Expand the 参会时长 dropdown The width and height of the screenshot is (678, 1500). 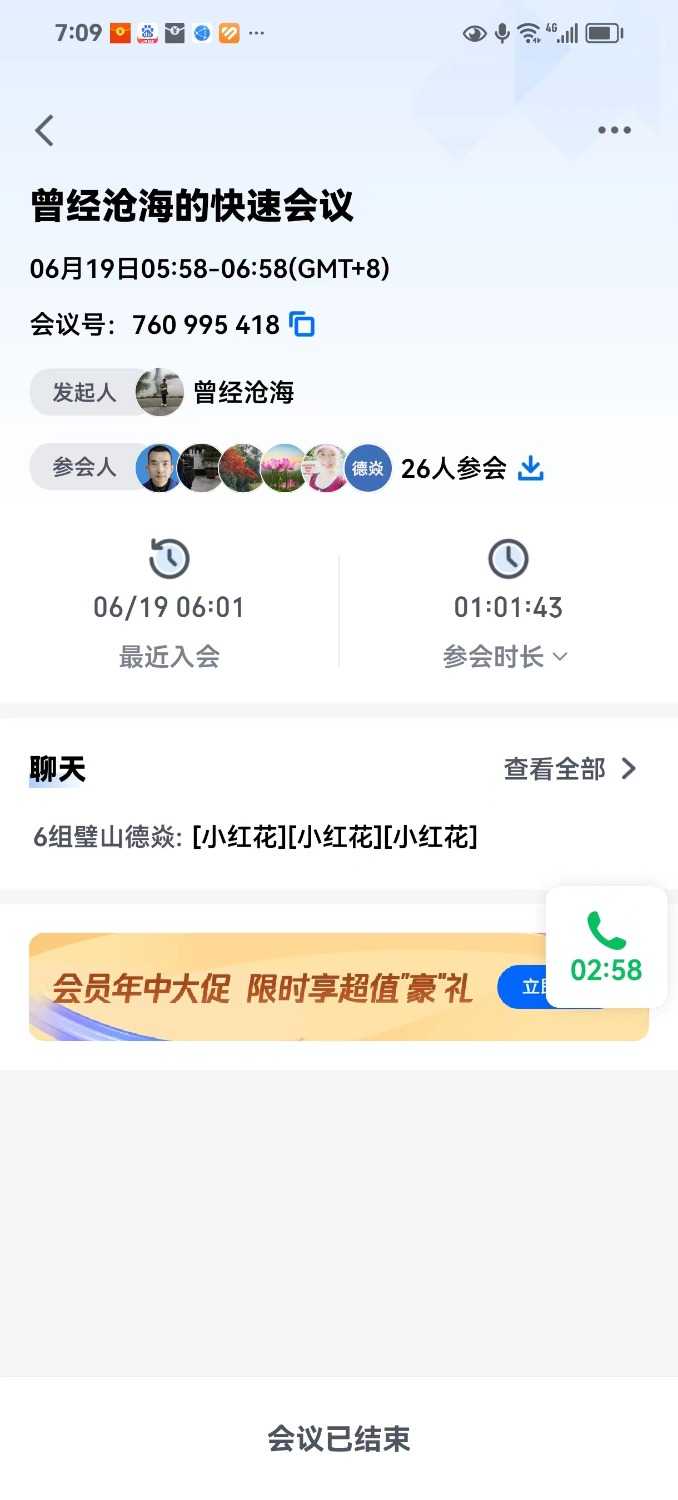[506, 657]
